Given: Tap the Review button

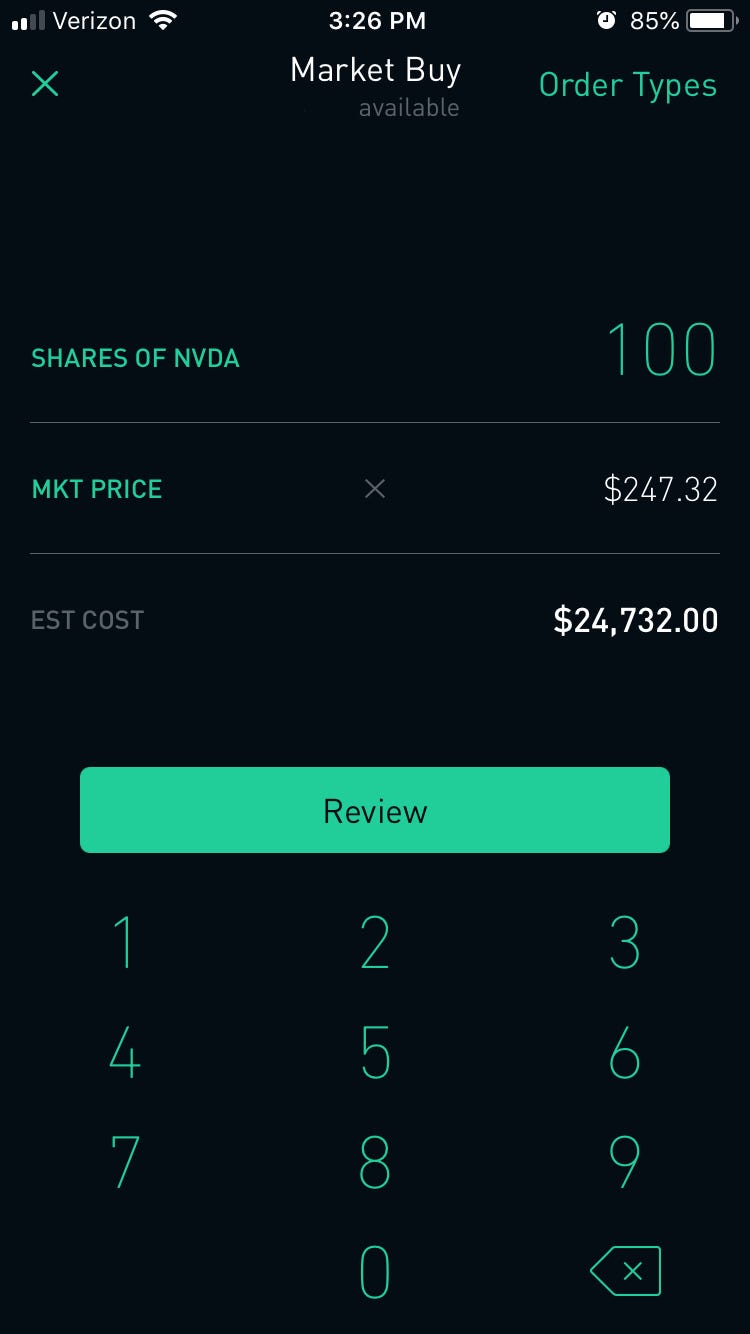Looking at the screenshot, I should tap(375, 810).
